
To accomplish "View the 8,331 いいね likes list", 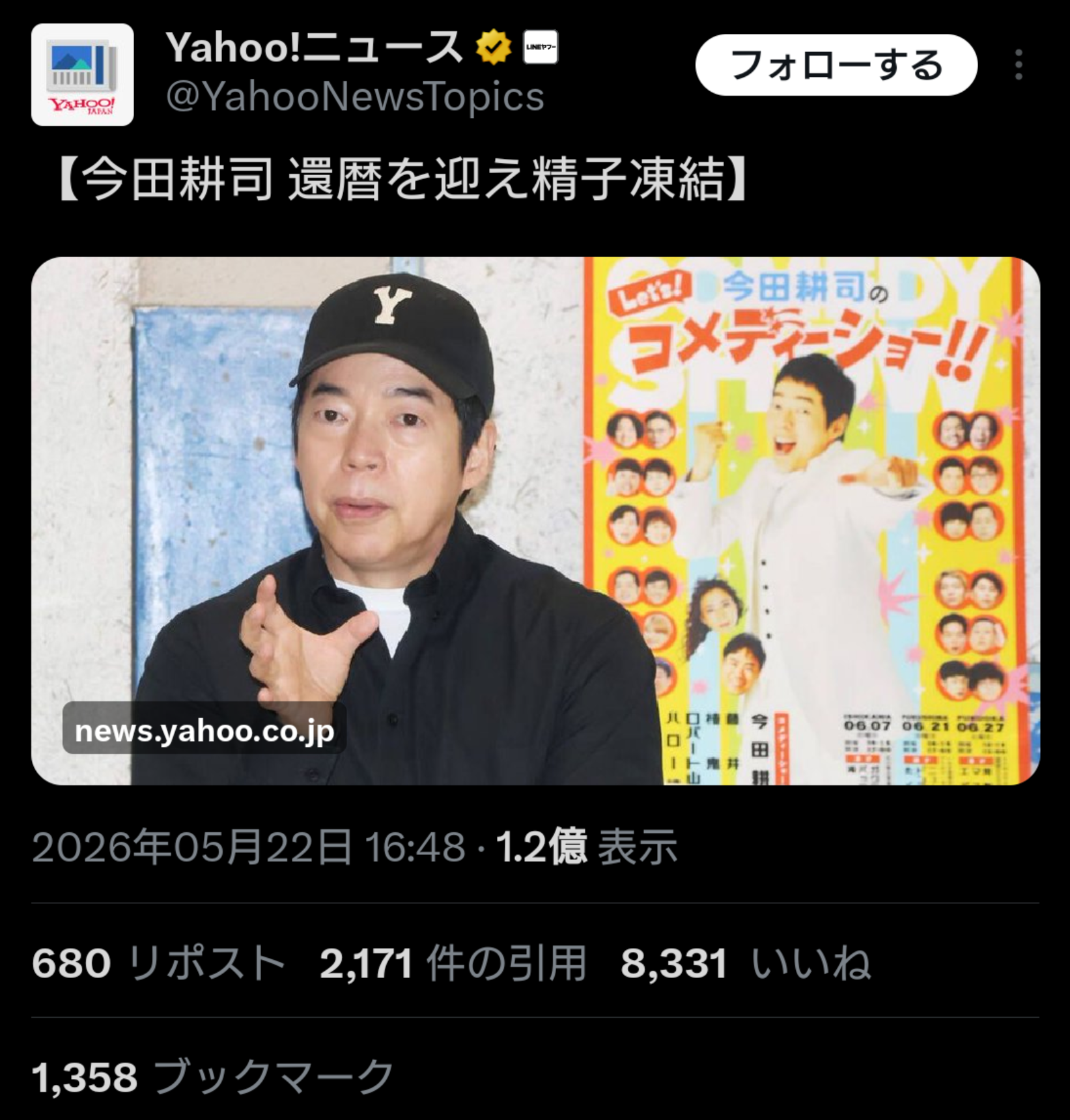I will 746,963.
